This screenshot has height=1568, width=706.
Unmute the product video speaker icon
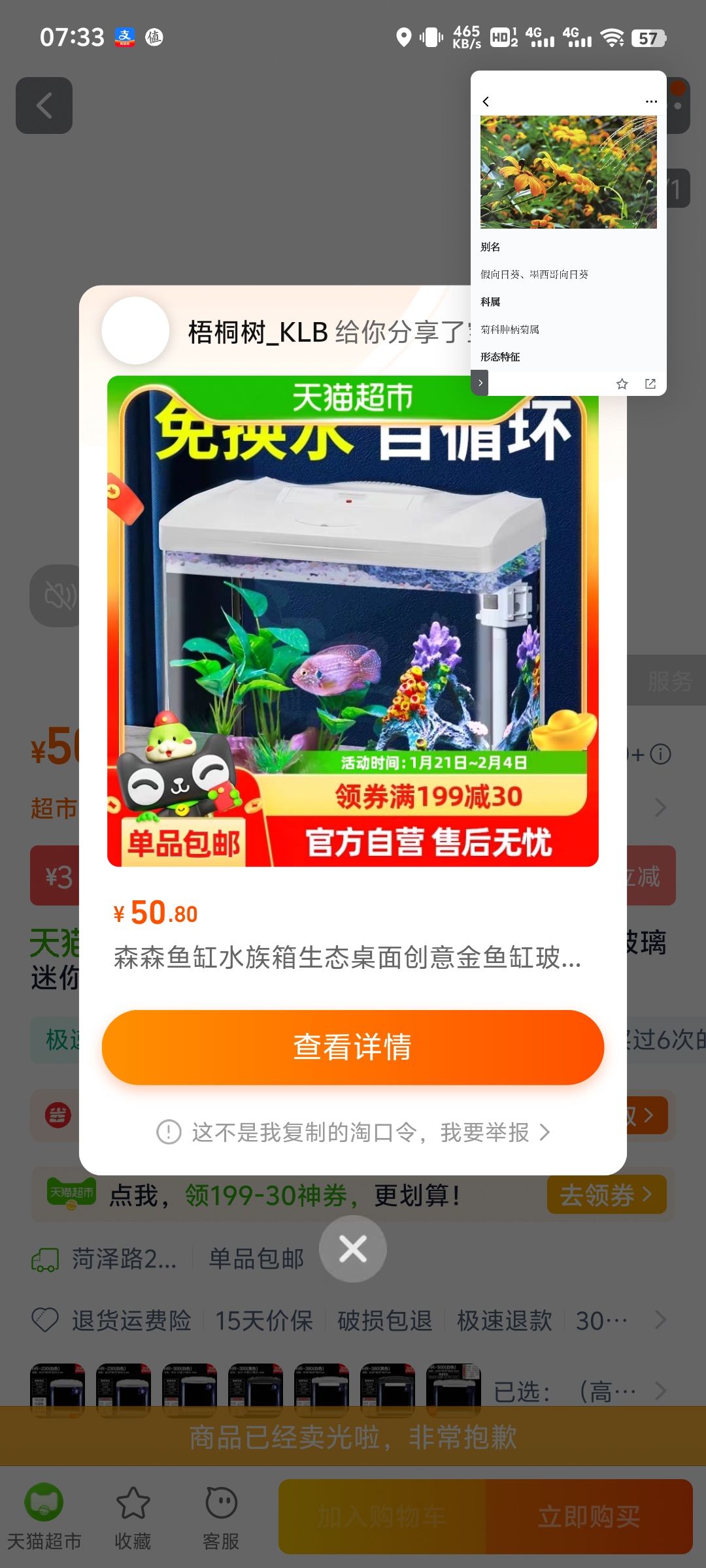pos(58,596)
